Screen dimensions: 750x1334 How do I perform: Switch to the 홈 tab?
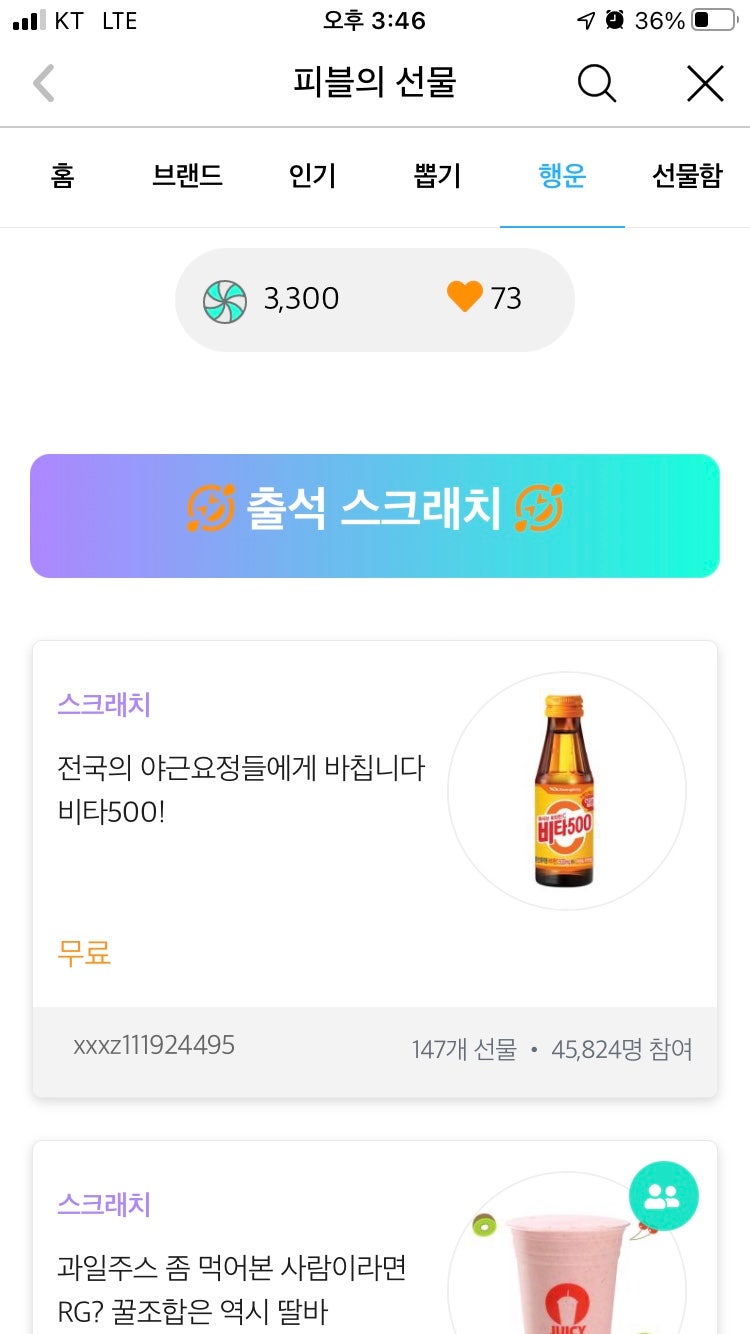(62, 176)
